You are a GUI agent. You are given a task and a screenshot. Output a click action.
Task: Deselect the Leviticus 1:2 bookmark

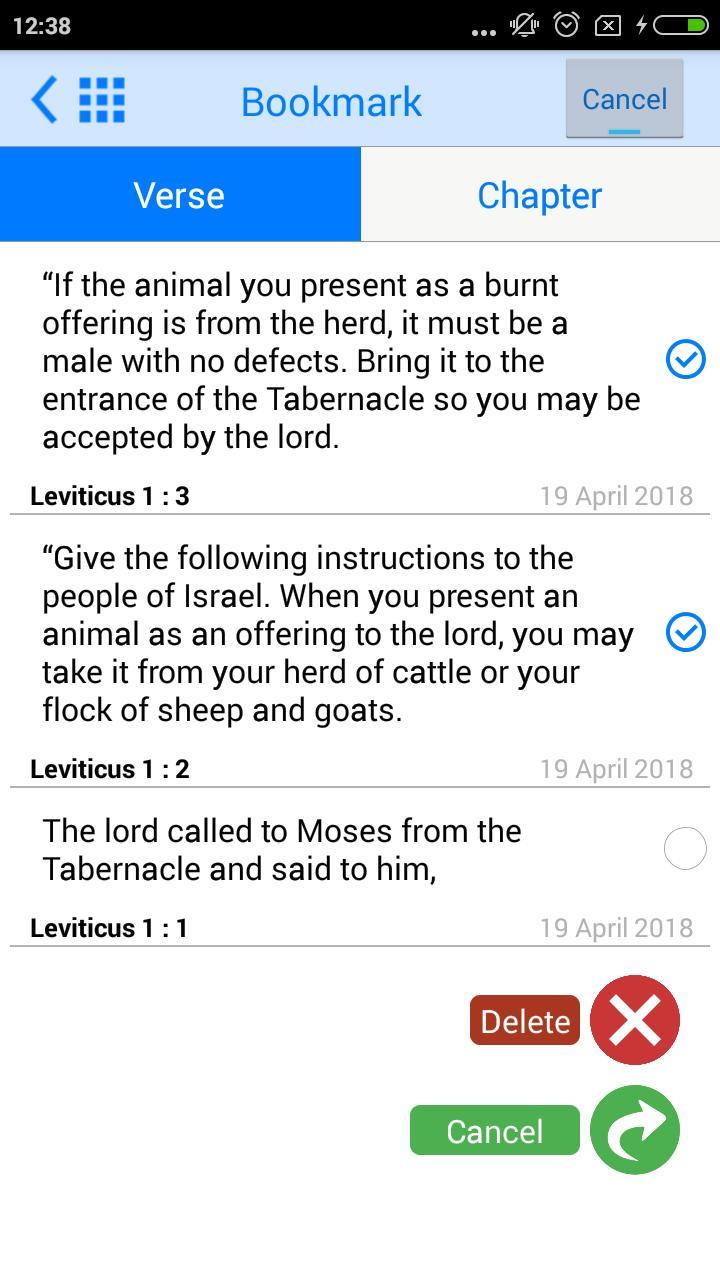(686, 632)
